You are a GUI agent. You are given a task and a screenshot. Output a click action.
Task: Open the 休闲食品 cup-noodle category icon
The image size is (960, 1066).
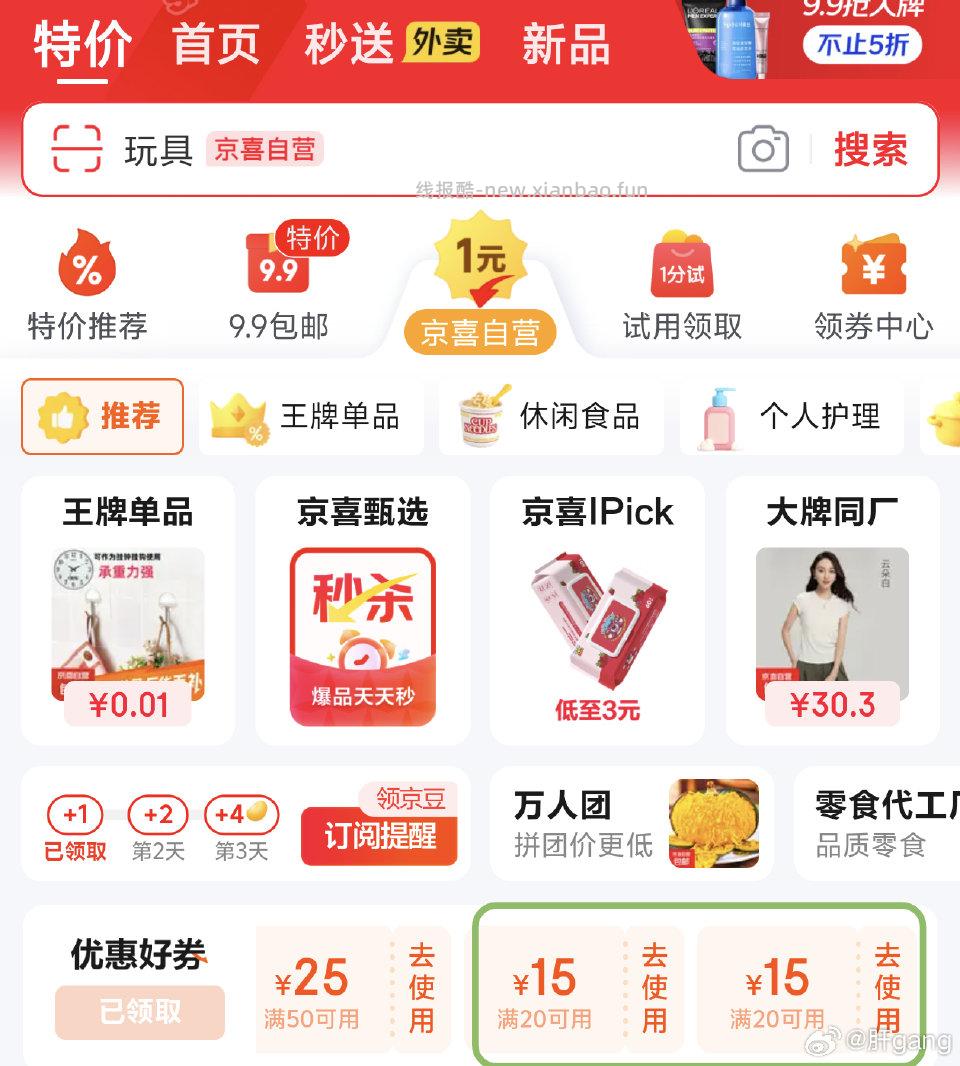551,416
